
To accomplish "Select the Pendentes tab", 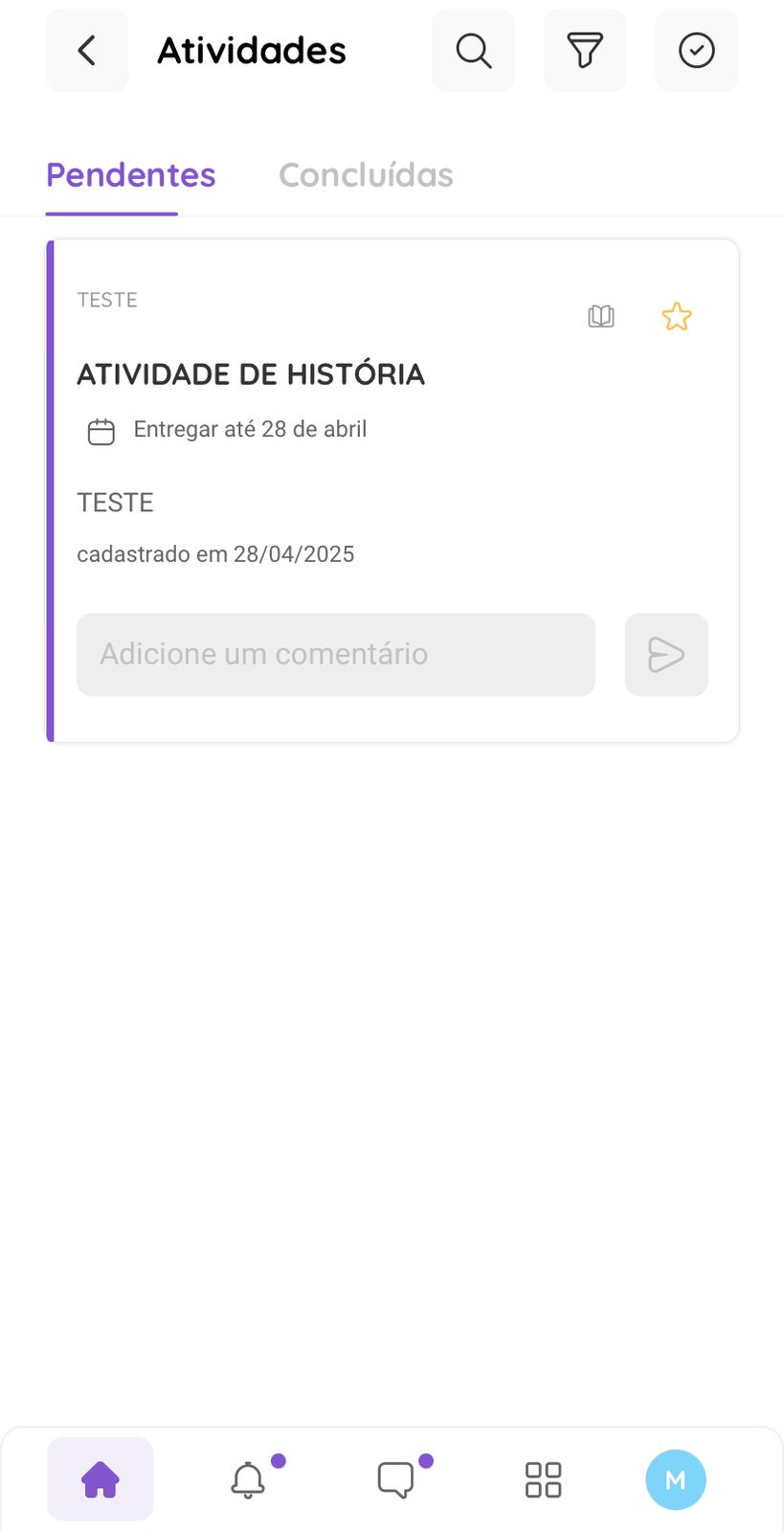I will point(131,175).
